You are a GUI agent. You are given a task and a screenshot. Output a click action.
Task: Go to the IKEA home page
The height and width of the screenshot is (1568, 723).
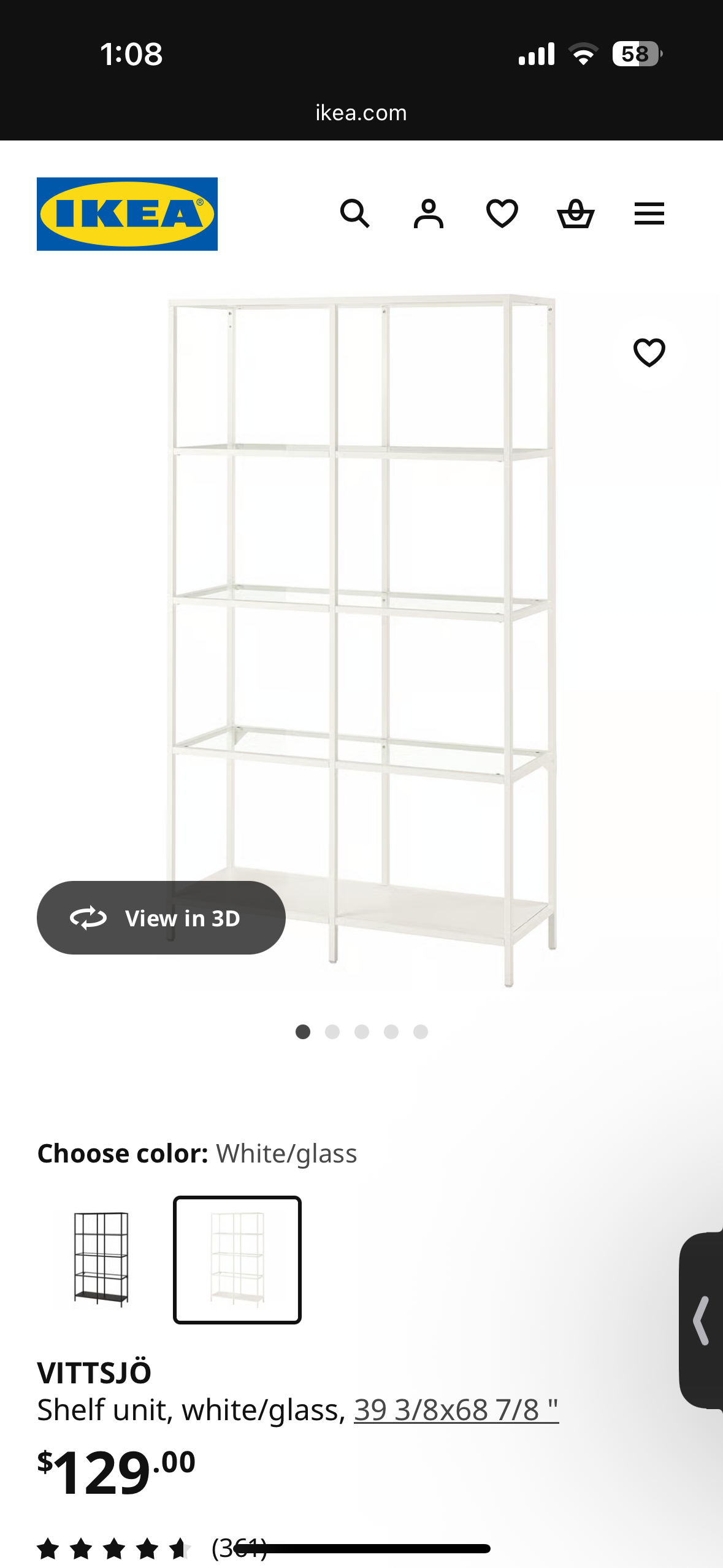click(x=127, y=214)
